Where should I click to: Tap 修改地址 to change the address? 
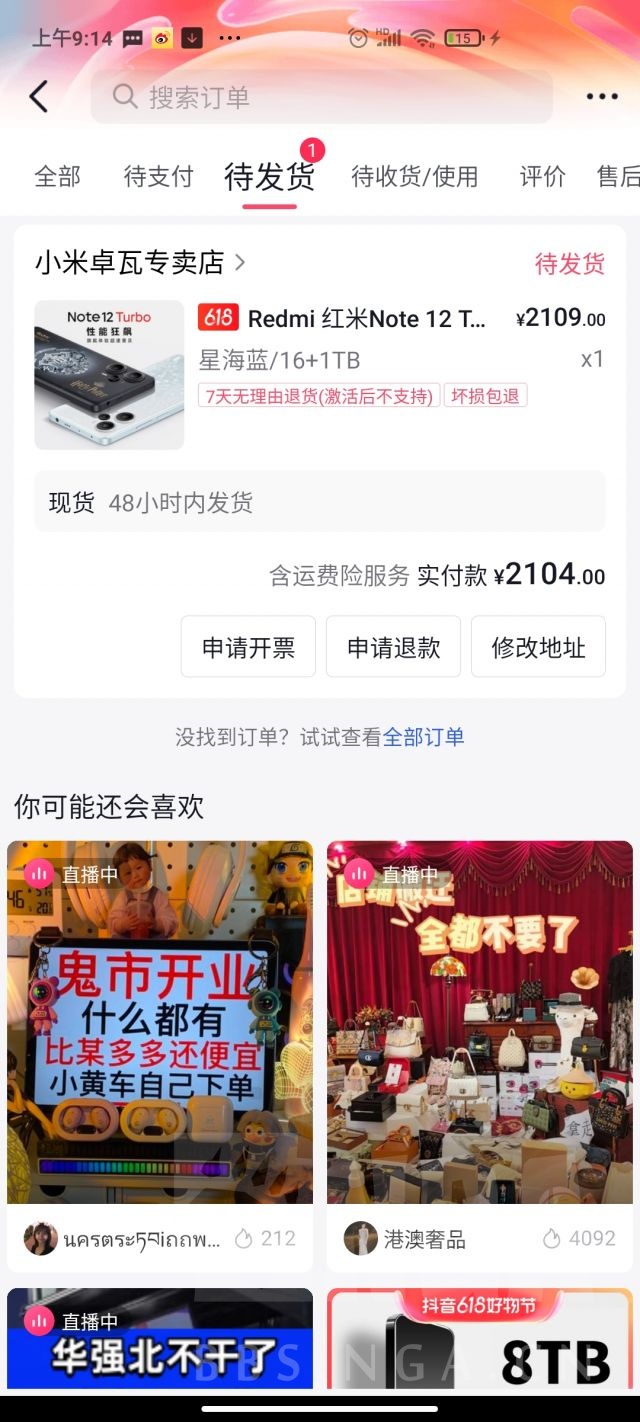[x=538, y=647]
